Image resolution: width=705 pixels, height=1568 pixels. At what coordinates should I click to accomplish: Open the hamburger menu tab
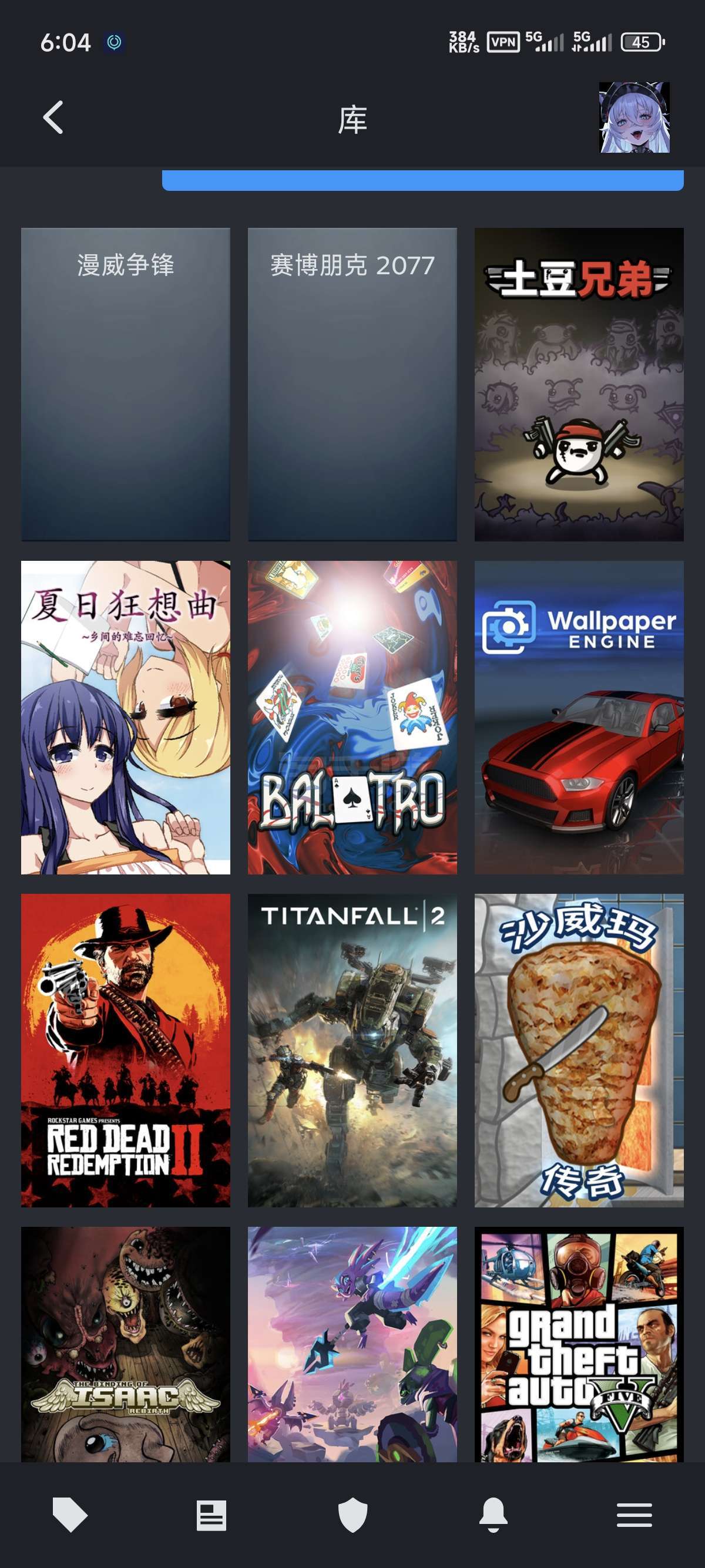click(634, 1515)
